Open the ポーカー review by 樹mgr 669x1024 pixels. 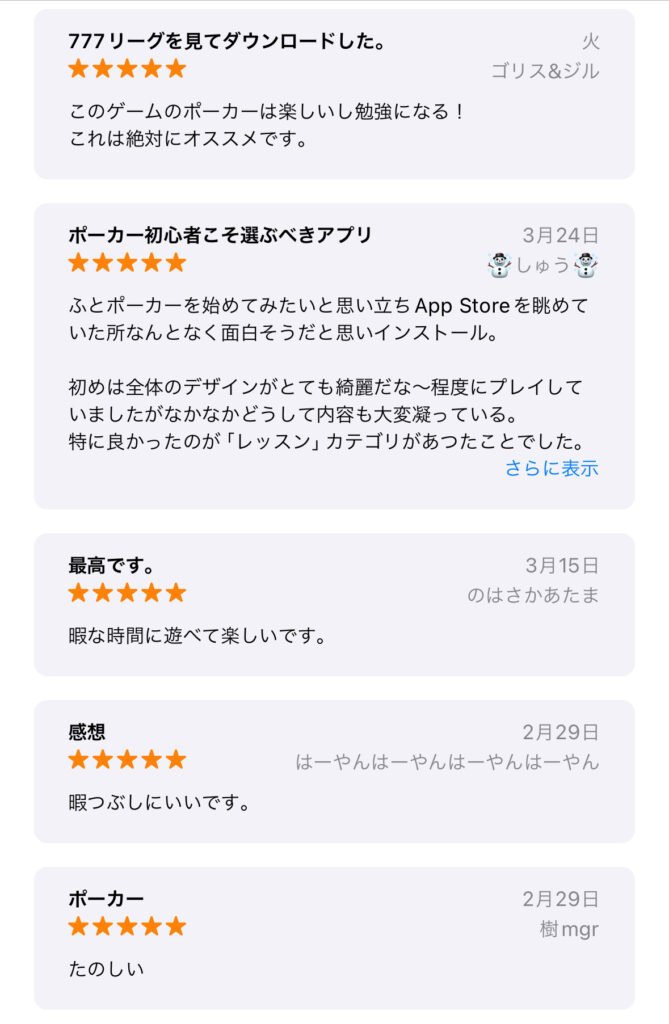(333, 937)
